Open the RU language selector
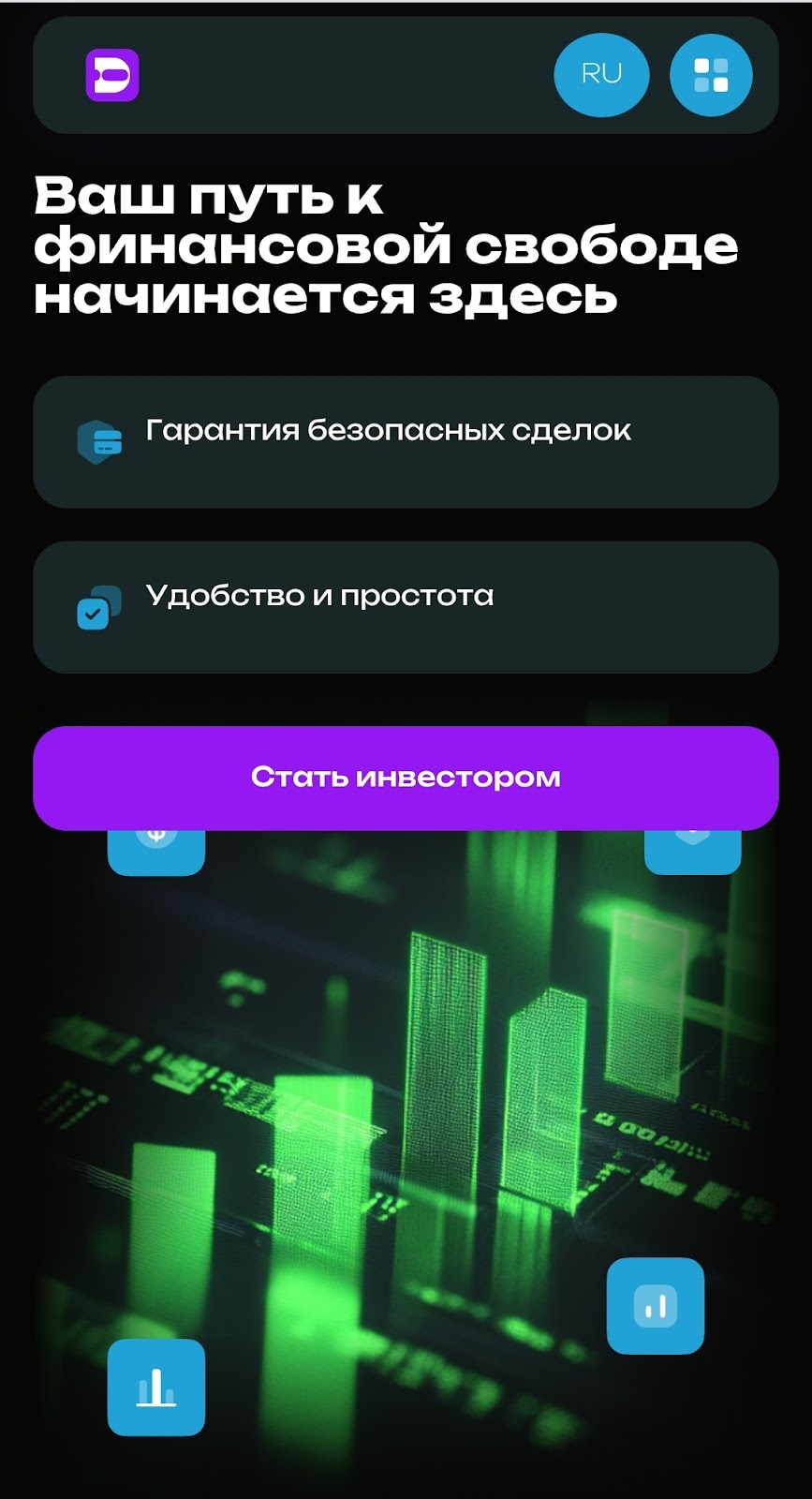The image size is (812, 1499). pos(601,75)
